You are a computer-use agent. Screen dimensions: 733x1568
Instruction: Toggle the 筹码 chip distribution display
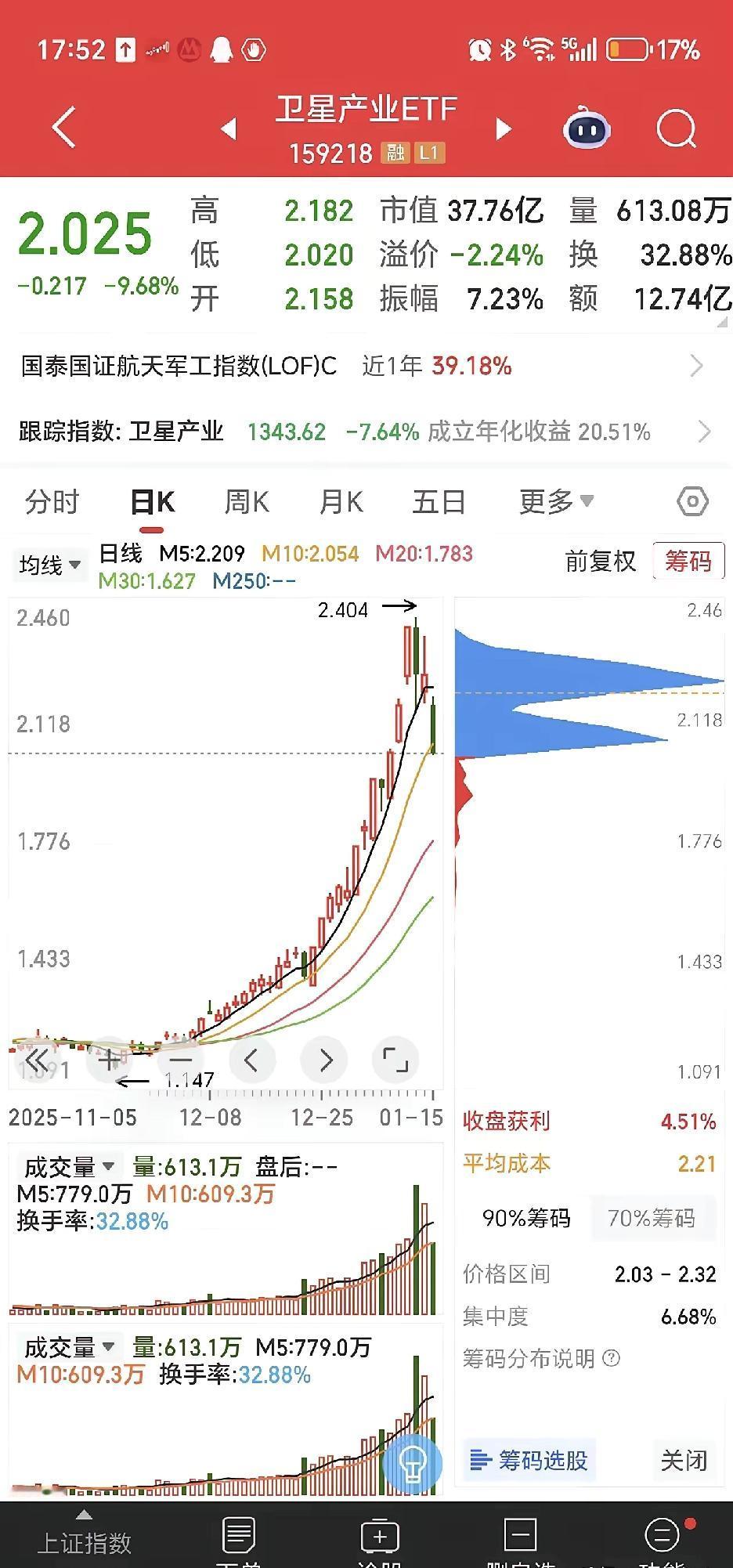tap(687, 561)
